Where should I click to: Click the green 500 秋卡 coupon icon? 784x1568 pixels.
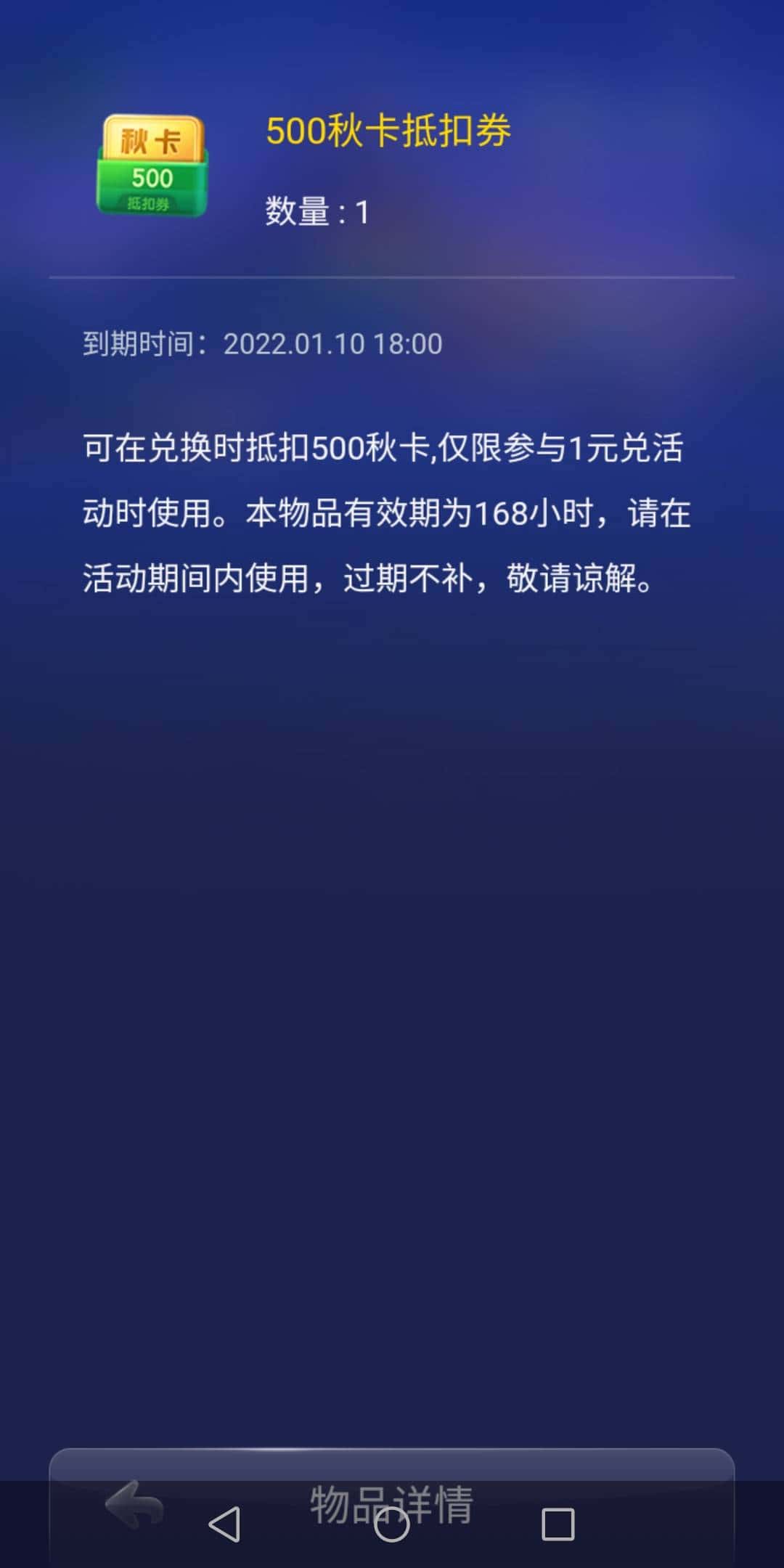152,165
